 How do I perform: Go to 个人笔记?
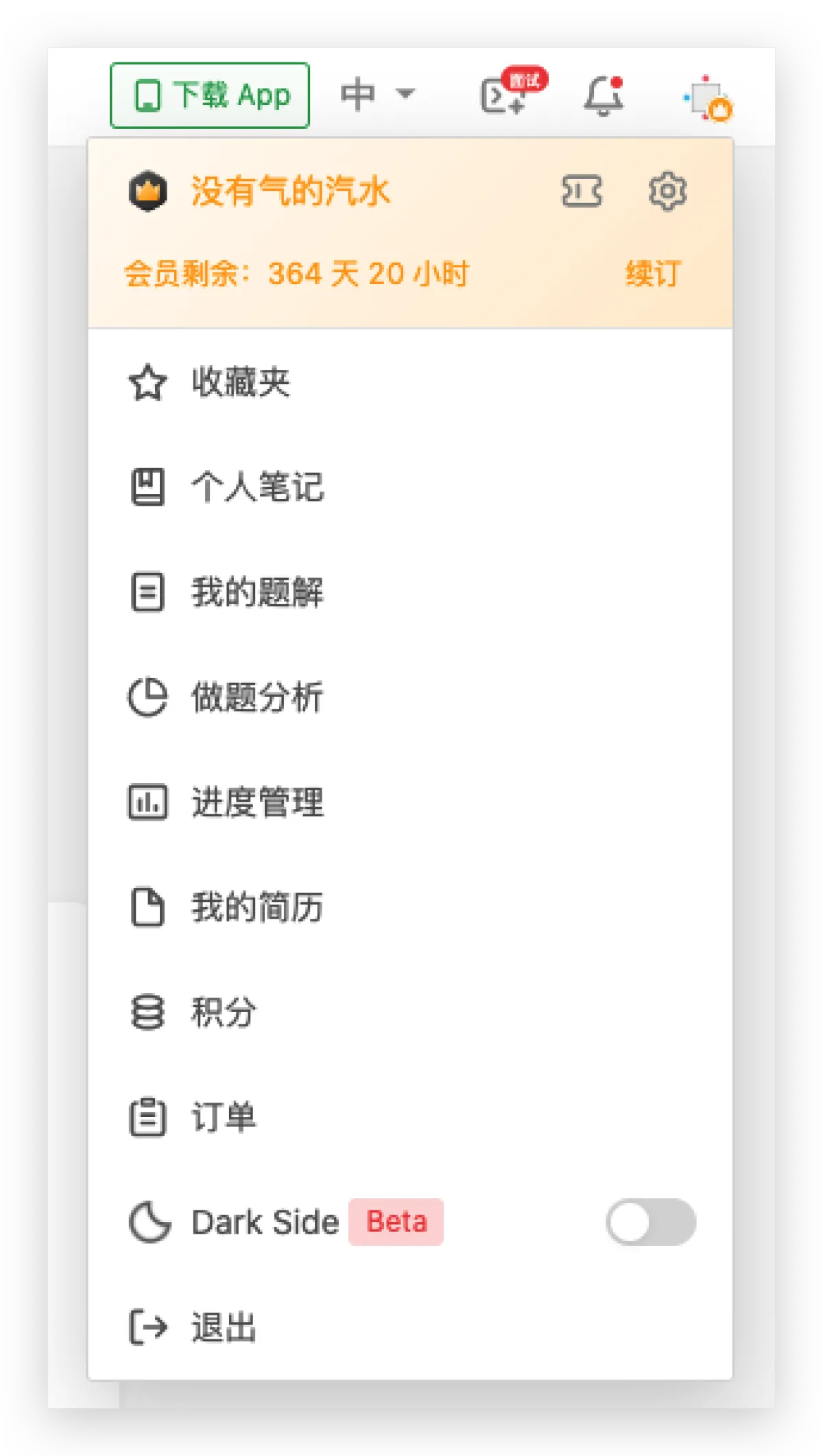pos(257,487)
